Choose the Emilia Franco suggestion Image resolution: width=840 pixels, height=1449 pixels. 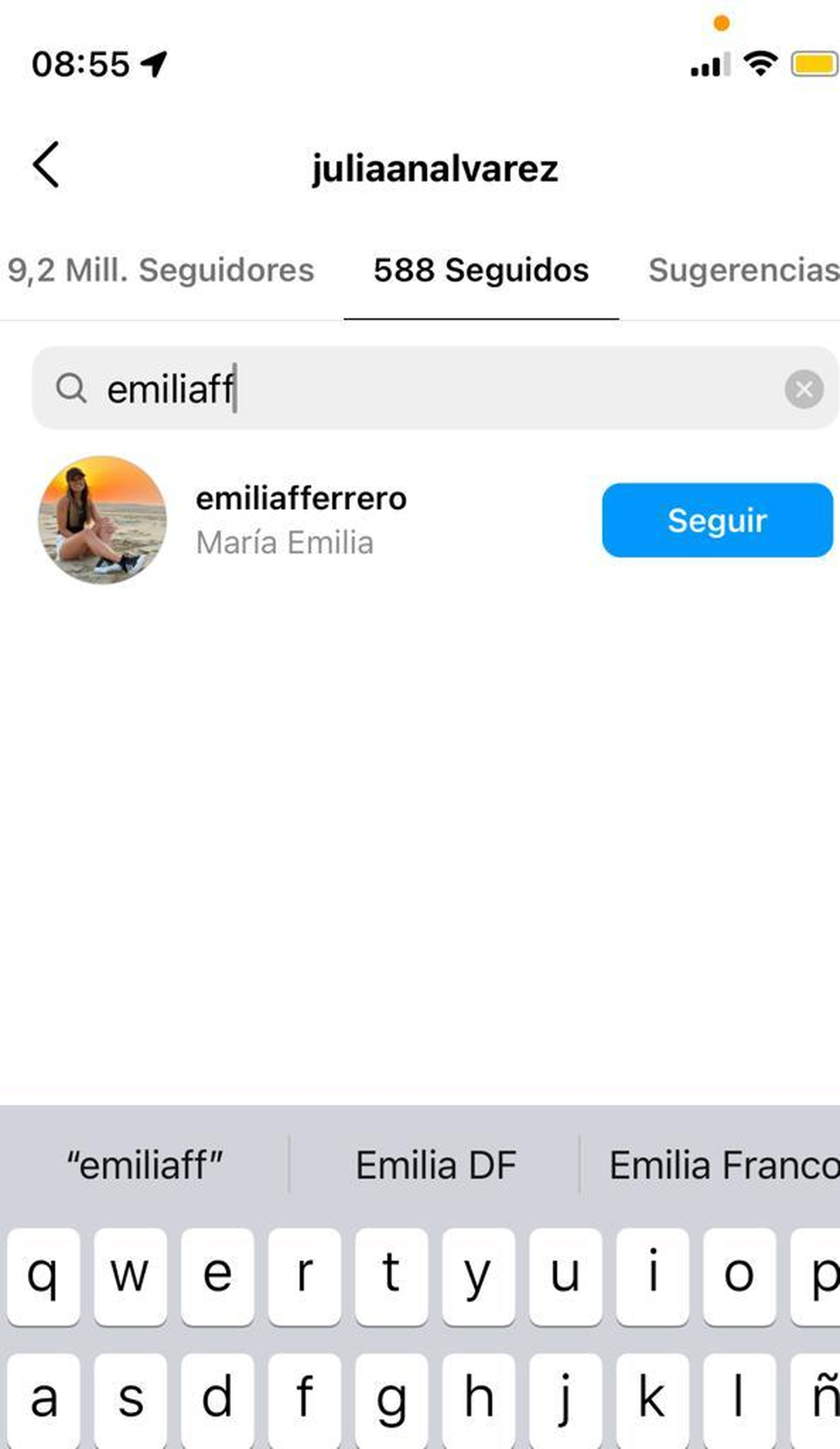click(721, 1165)
